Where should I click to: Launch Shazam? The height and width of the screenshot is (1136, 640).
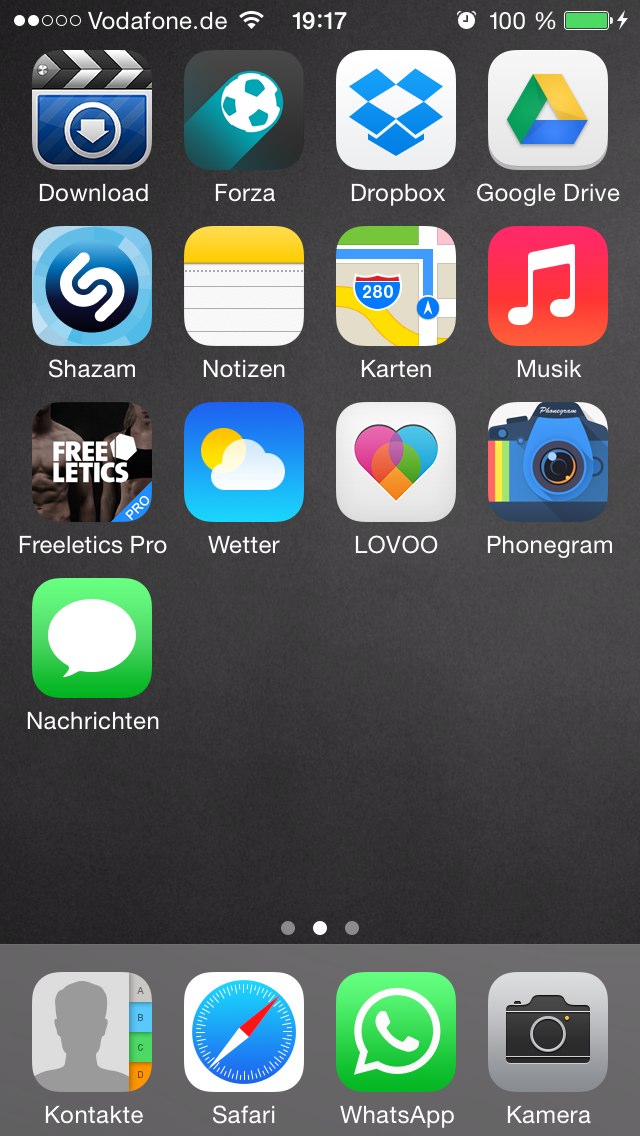tap(92, 286)
